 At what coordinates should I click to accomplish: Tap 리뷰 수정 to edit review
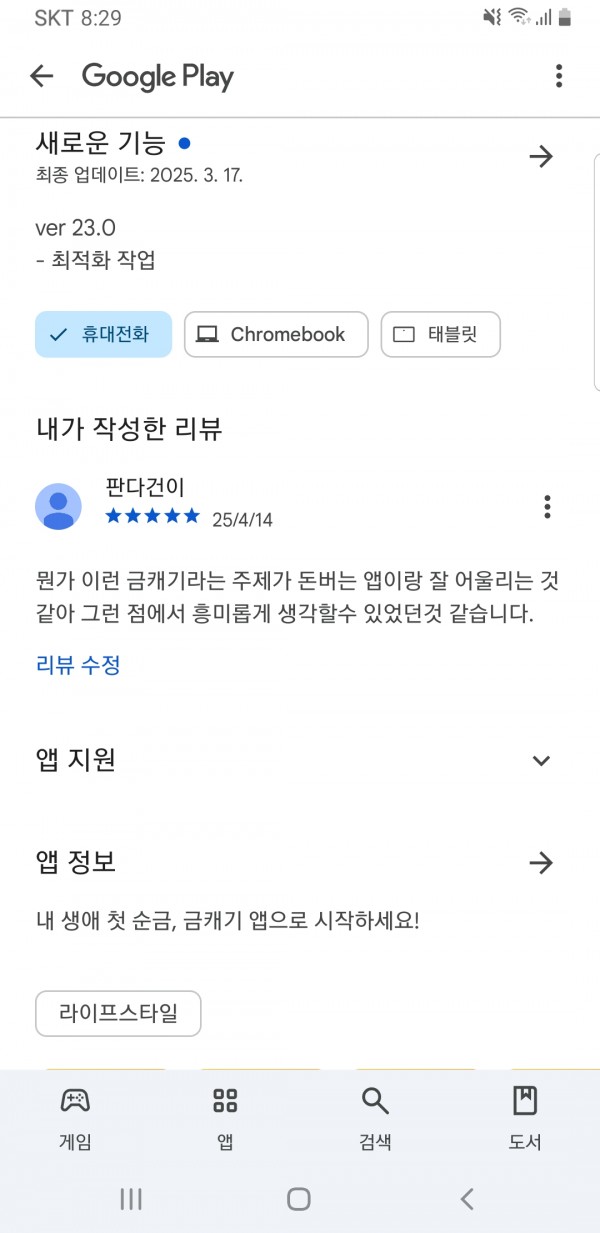(x=78, y=665)
